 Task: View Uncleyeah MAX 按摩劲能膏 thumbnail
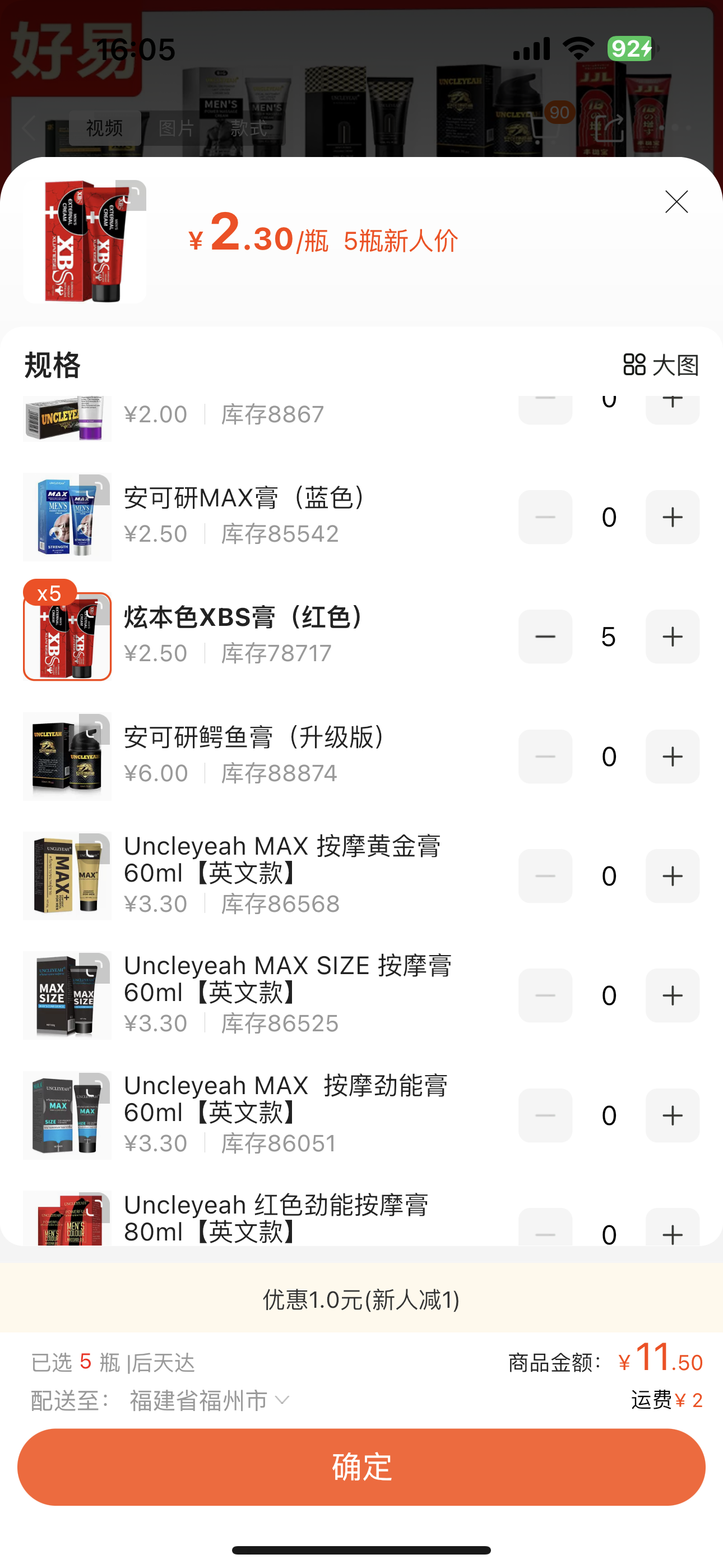[68, 1116]
